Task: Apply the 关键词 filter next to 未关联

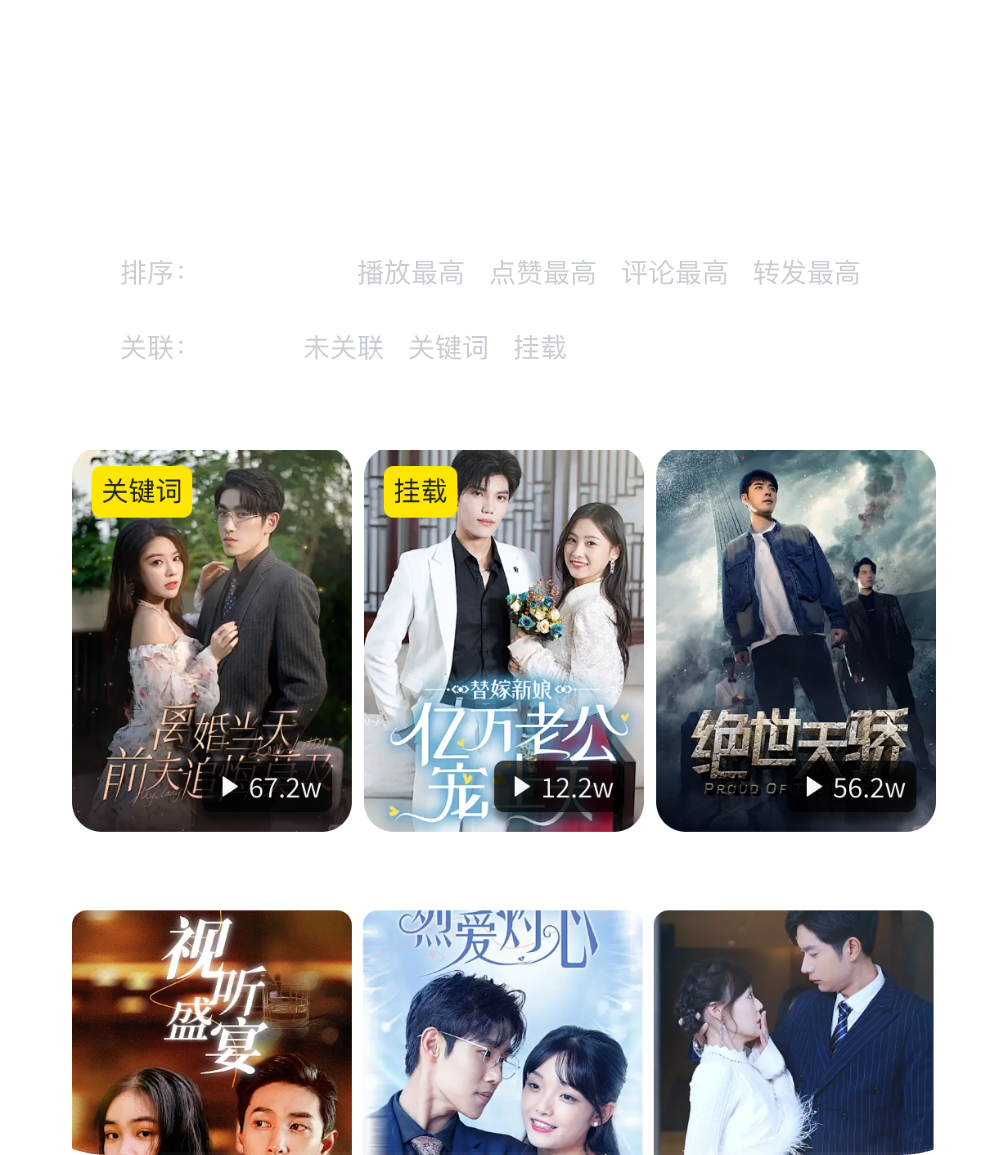Action: coord(448,348)
